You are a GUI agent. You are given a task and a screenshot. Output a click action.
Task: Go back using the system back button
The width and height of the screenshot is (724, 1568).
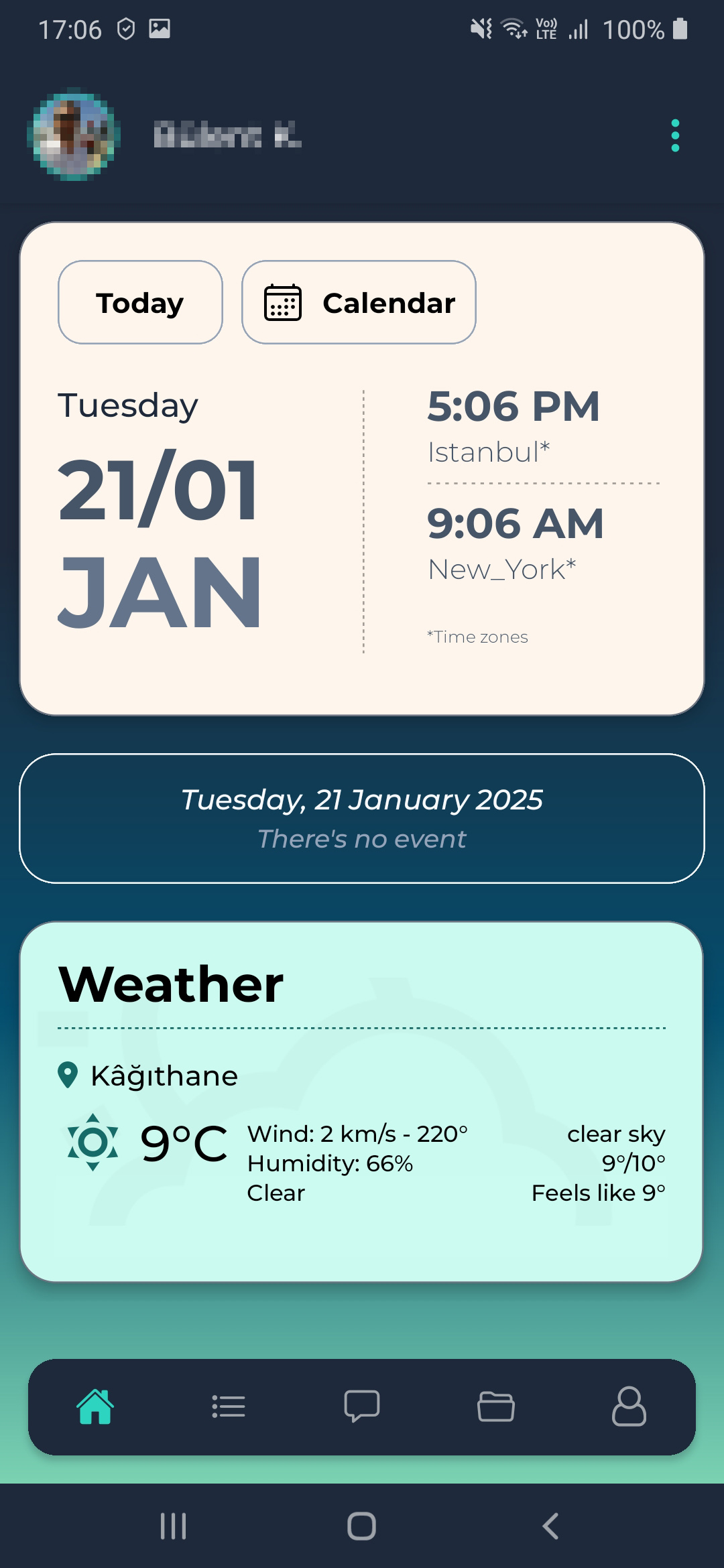click(550, 1526)
